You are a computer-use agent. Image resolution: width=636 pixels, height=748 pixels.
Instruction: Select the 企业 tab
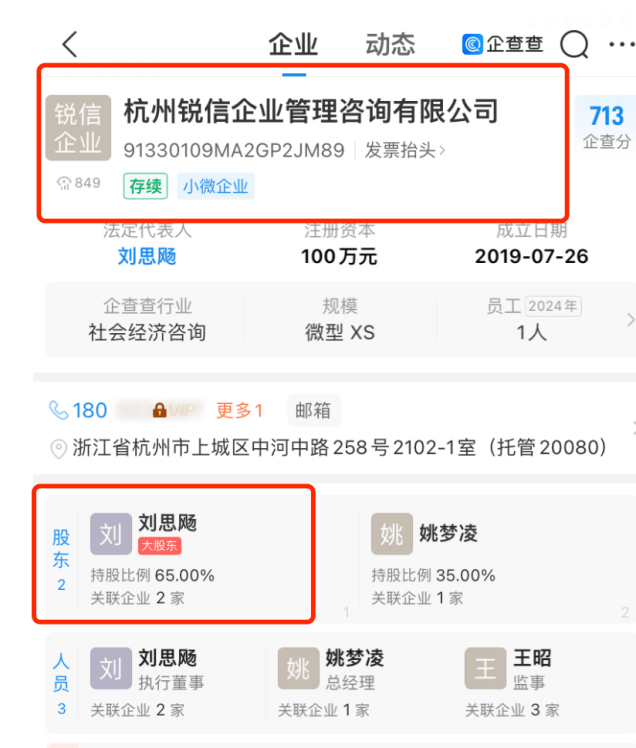(293, 44)
